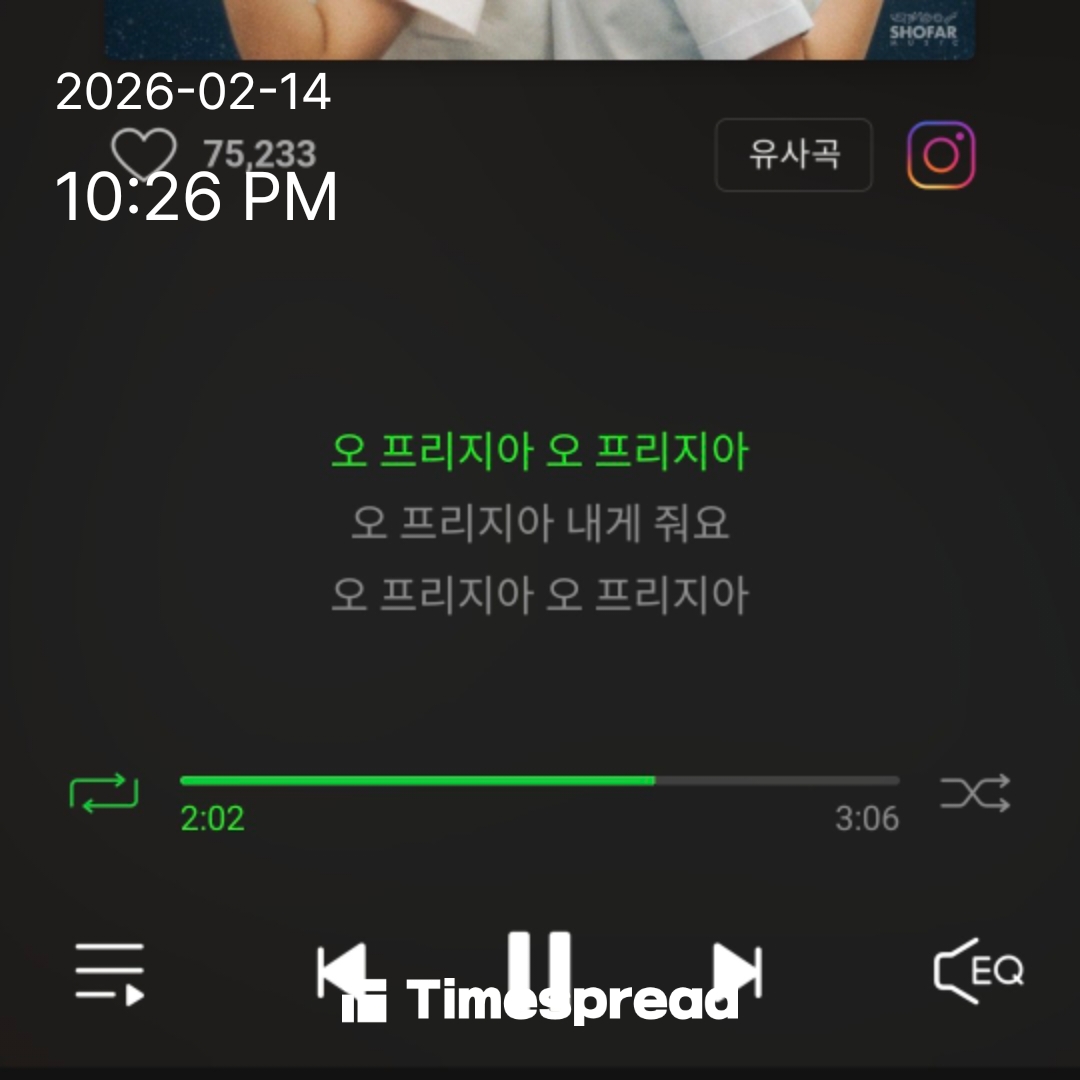Open the 유사곡 similar songs button
This screenshot has width=1080, height=1080.
click(794, 155)
